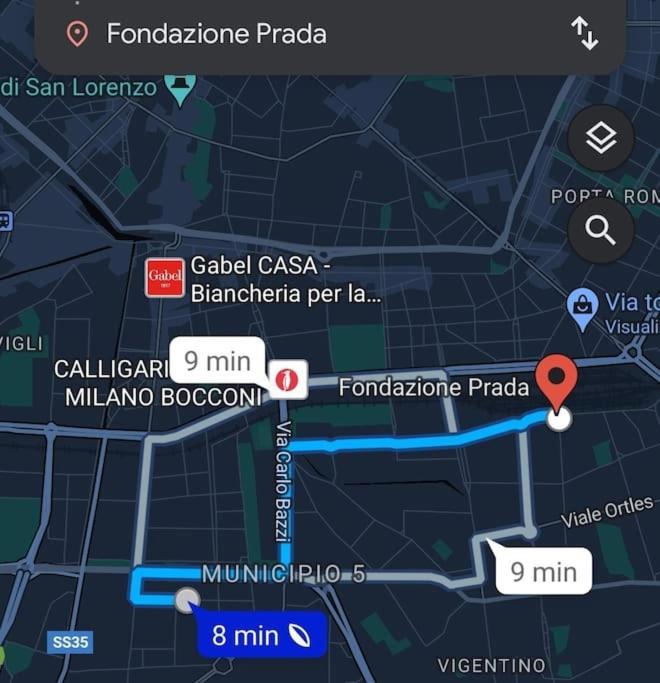
Task: Open the San Lorenzo landmark marker
Action: tap(180, 88)
